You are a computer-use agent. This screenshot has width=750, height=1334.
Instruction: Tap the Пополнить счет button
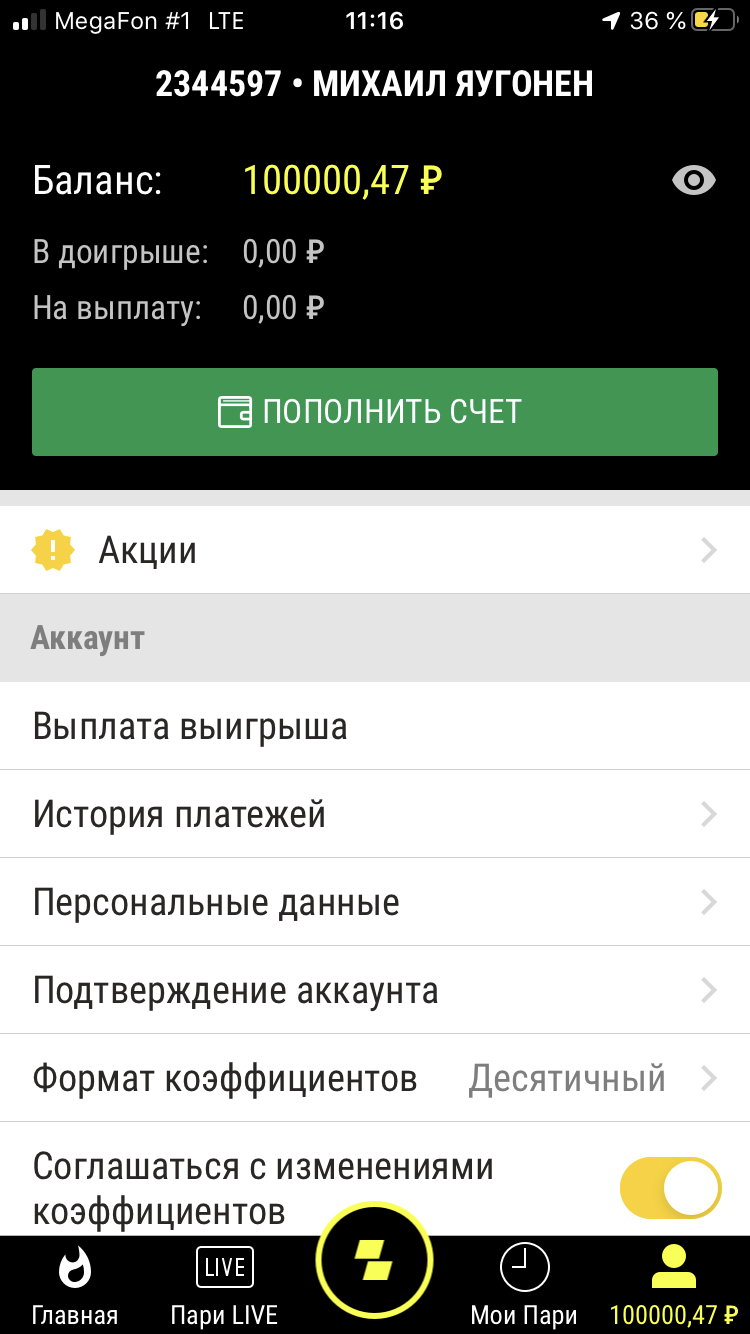(x=375, y=412)
